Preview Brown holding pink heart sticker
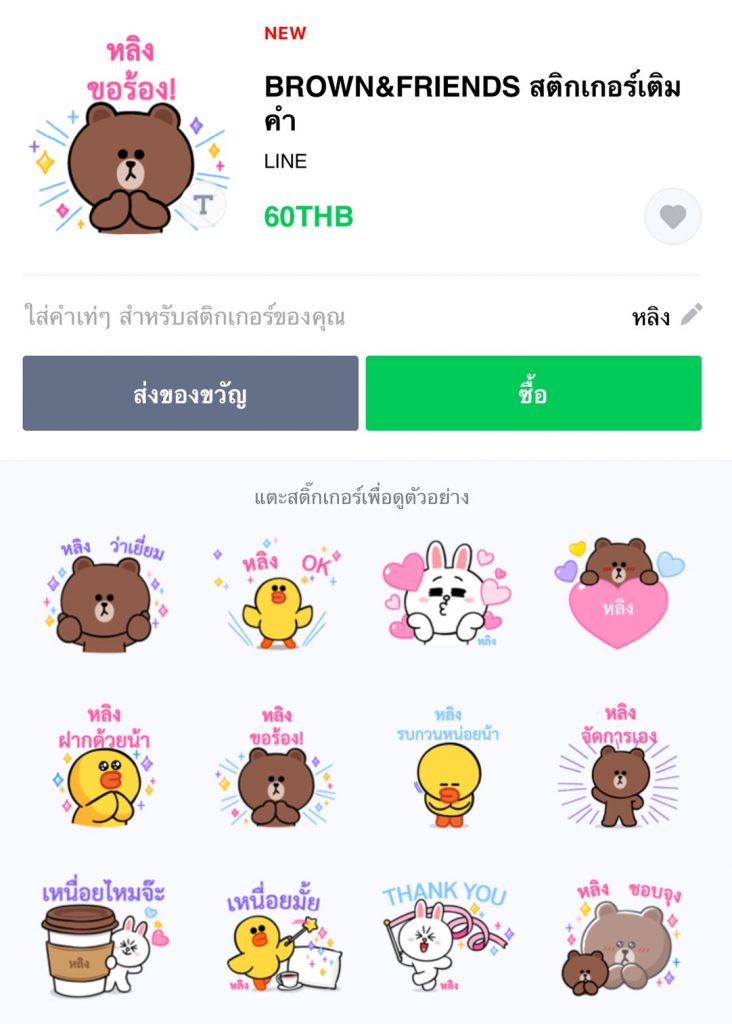The image size is (732, 1024). [x=618, y=595]
